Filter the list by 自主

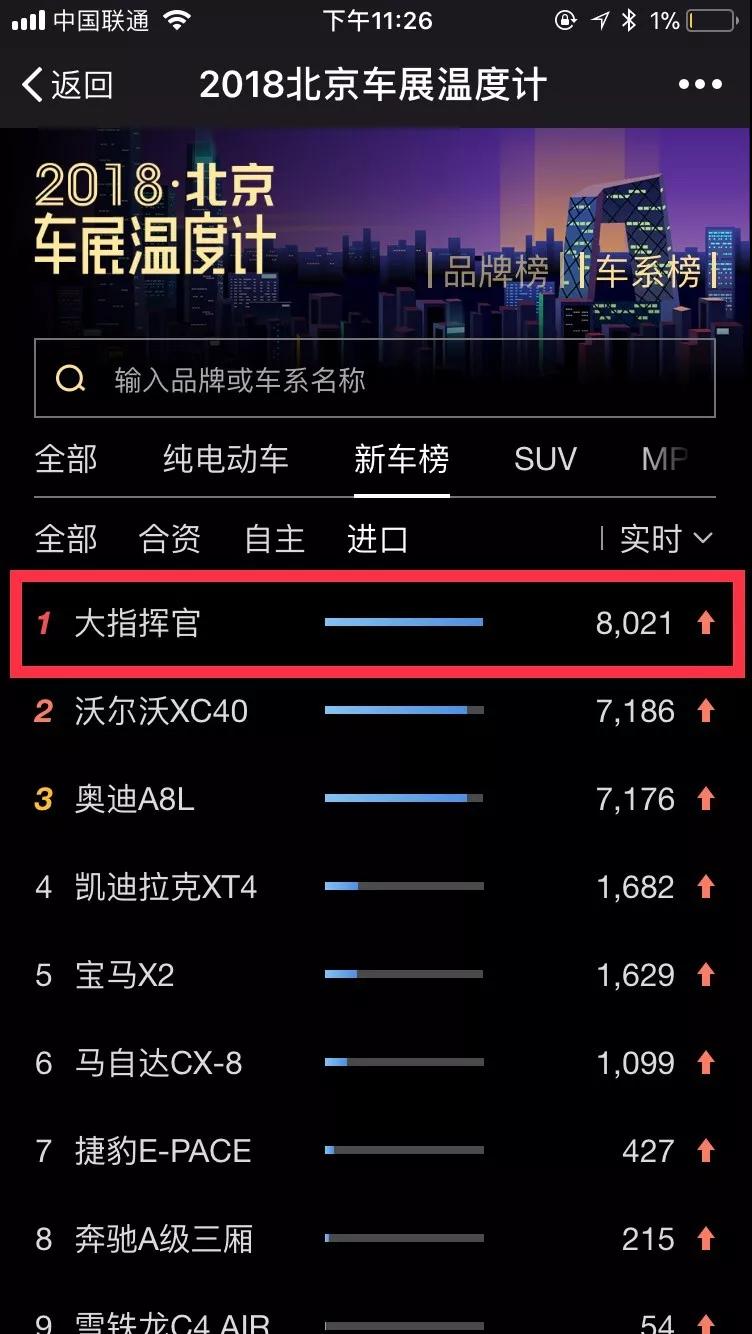274,539
